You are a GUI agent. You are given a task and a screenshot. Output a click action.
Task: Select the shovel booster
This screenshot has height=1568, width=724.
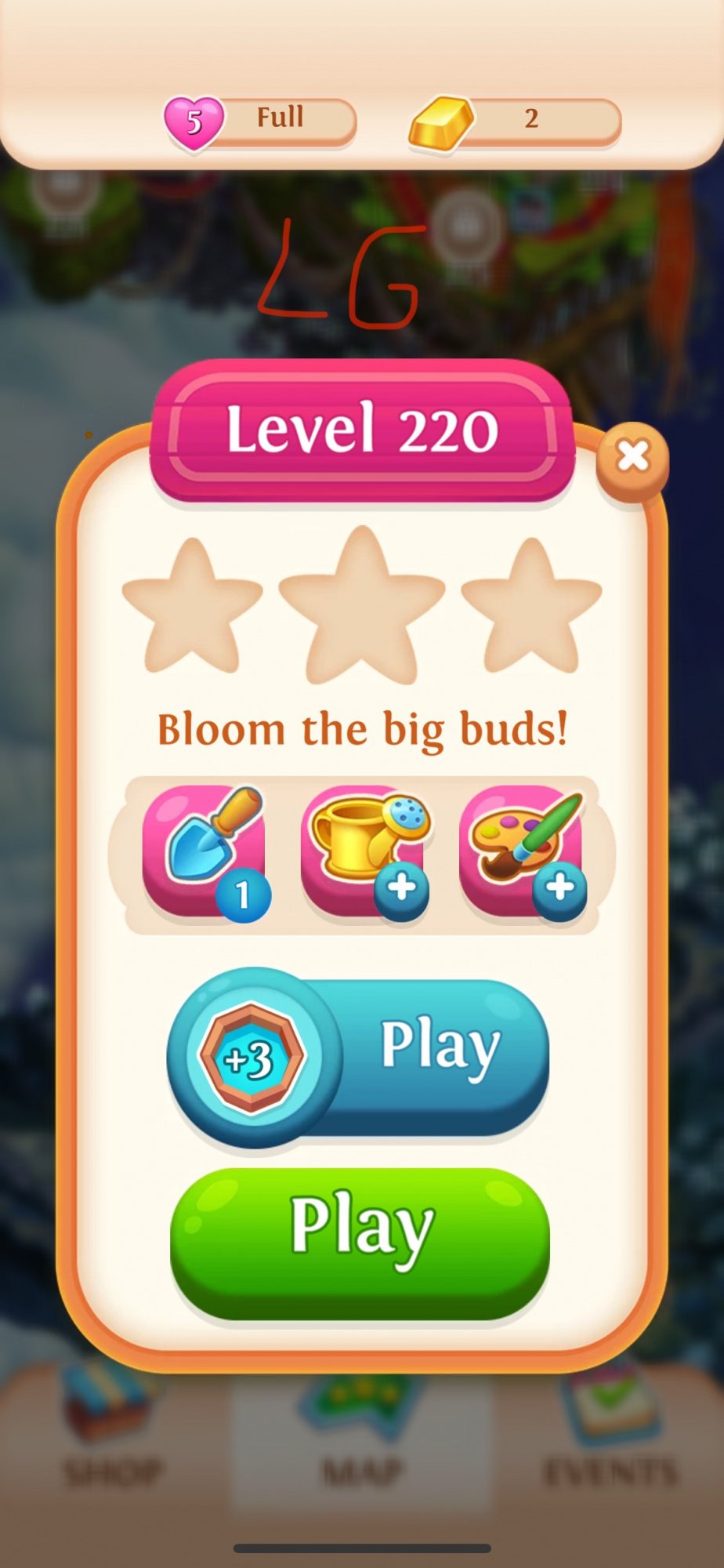(x=205, y=852)
